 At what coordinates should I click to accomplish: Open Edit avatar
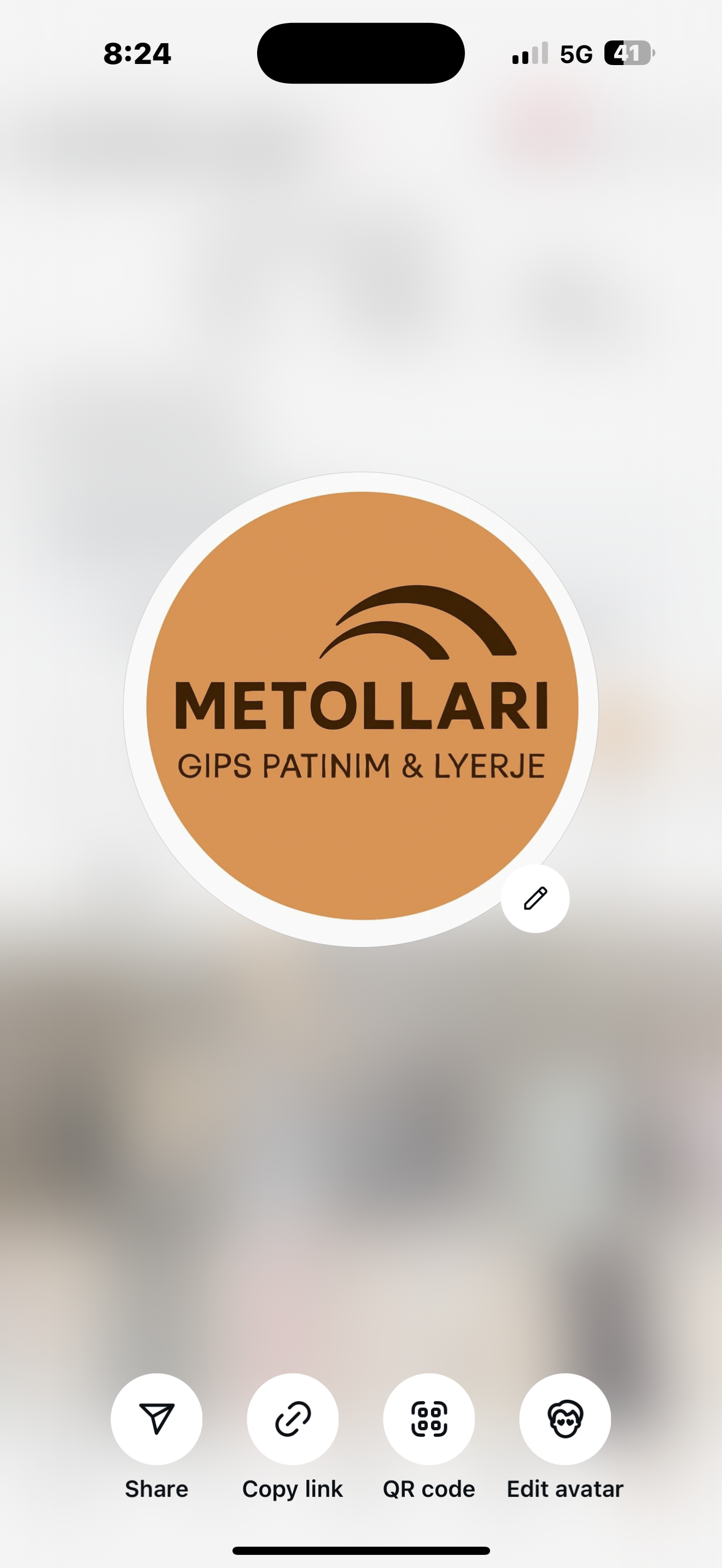click(x=565, y=1419)
